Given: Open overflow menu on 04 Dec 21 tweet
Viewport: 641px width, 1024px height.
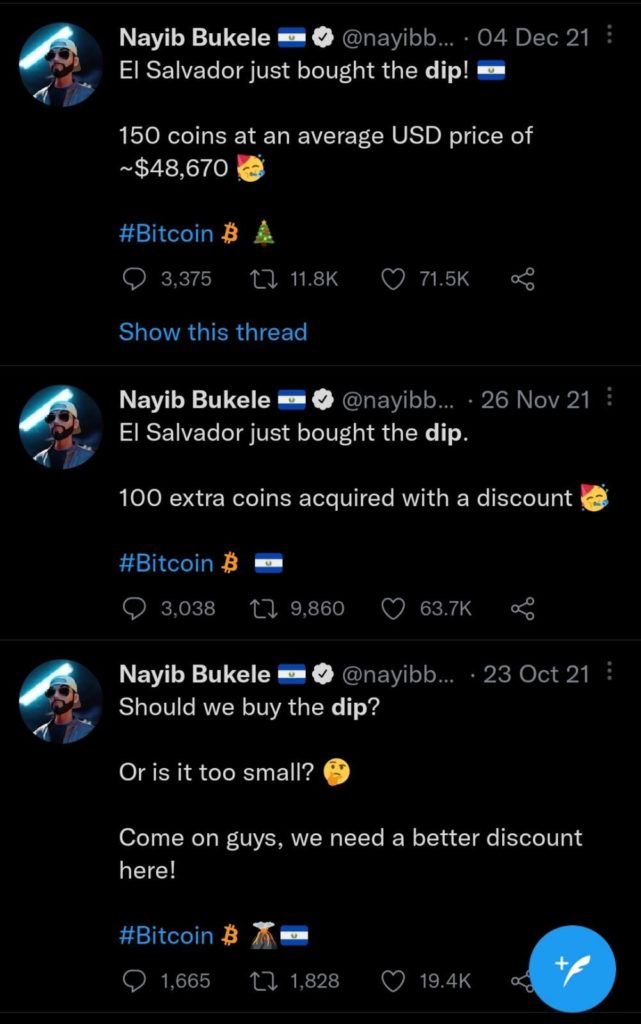Looking at the screenshot, I should (611, 37).
